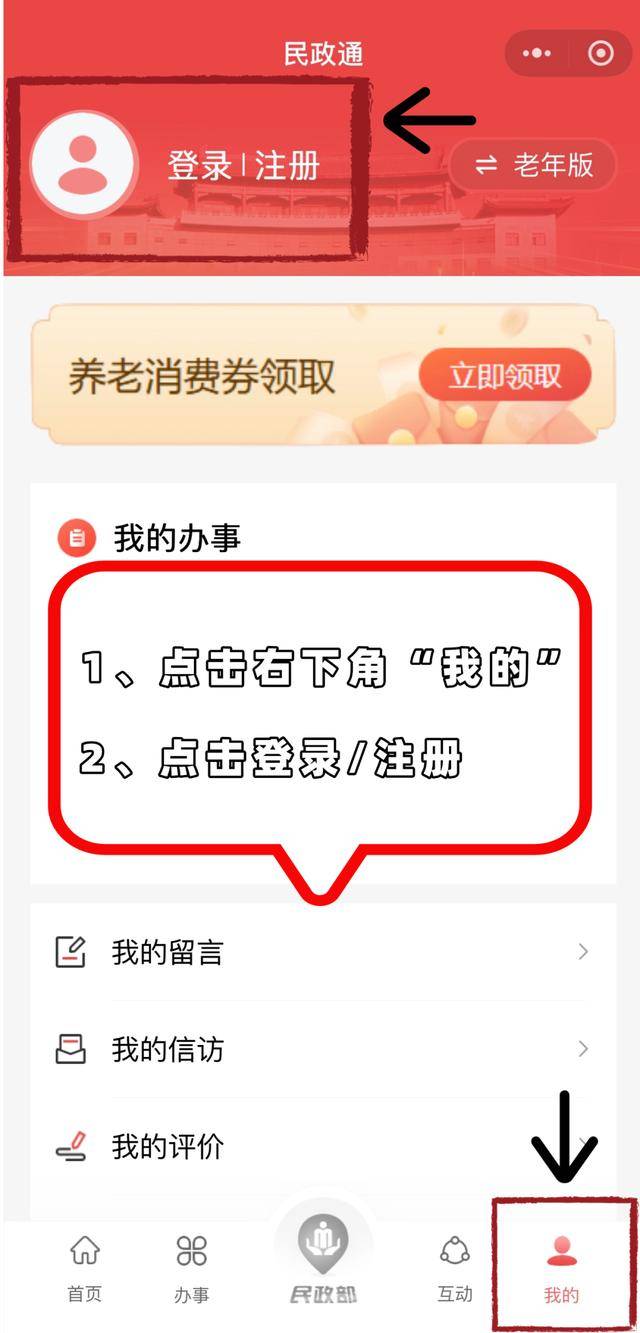Tap 登录 | 注册 to sign in
640x1333 pixels.
243,166
